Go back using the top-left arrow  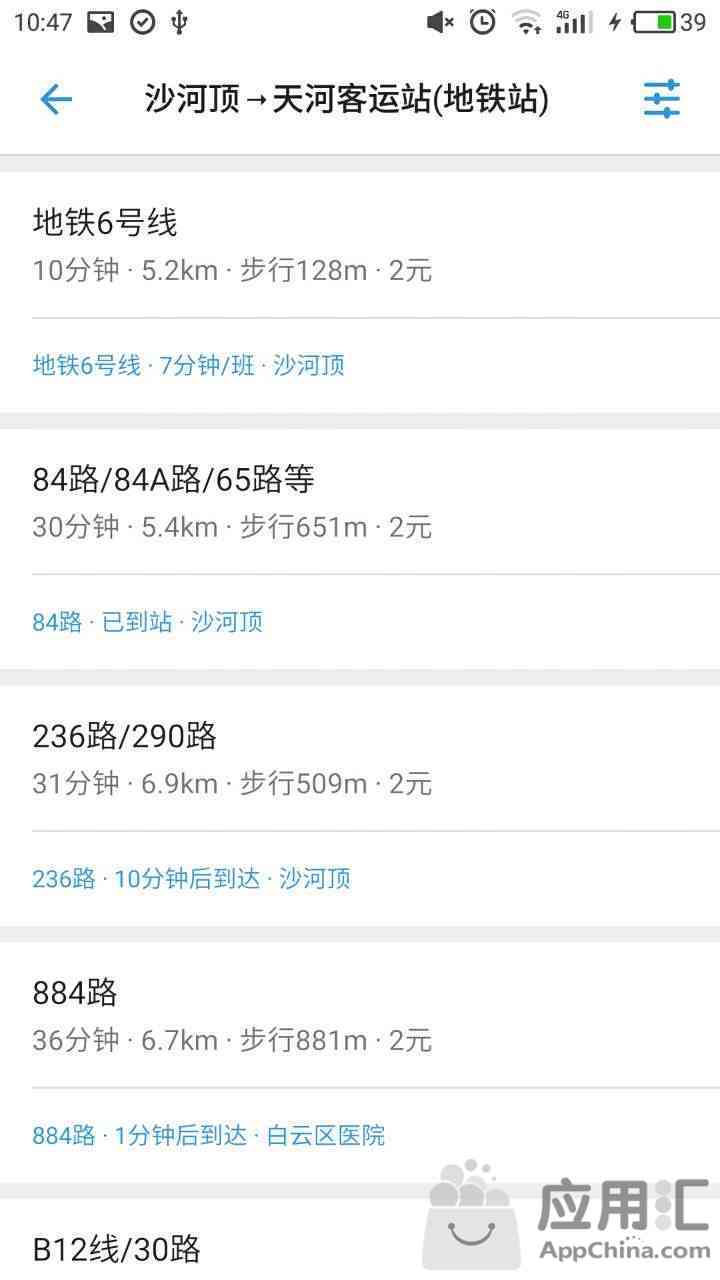[56, 99]
